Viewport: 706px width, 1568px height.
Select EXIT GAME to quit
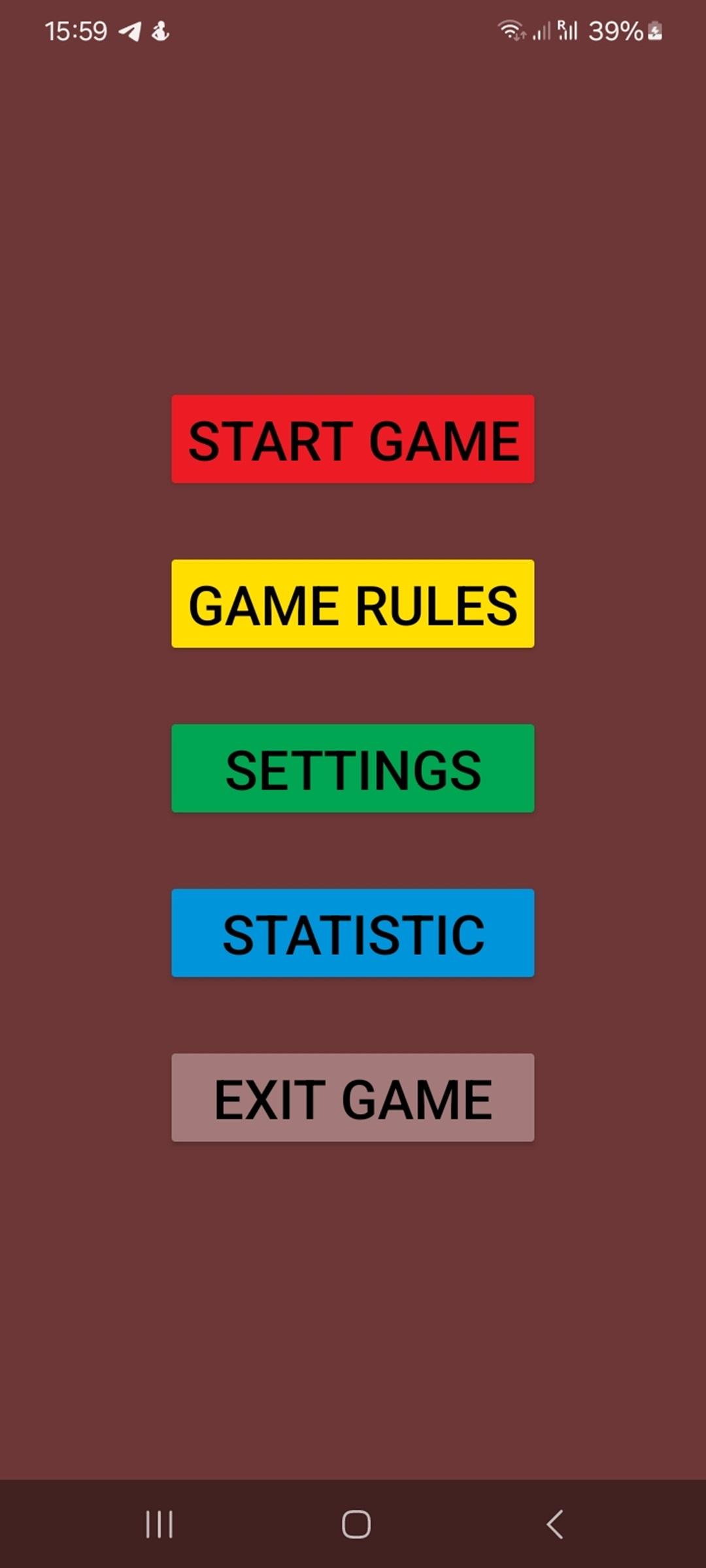pyautogui.click(x=353, y=1098)
